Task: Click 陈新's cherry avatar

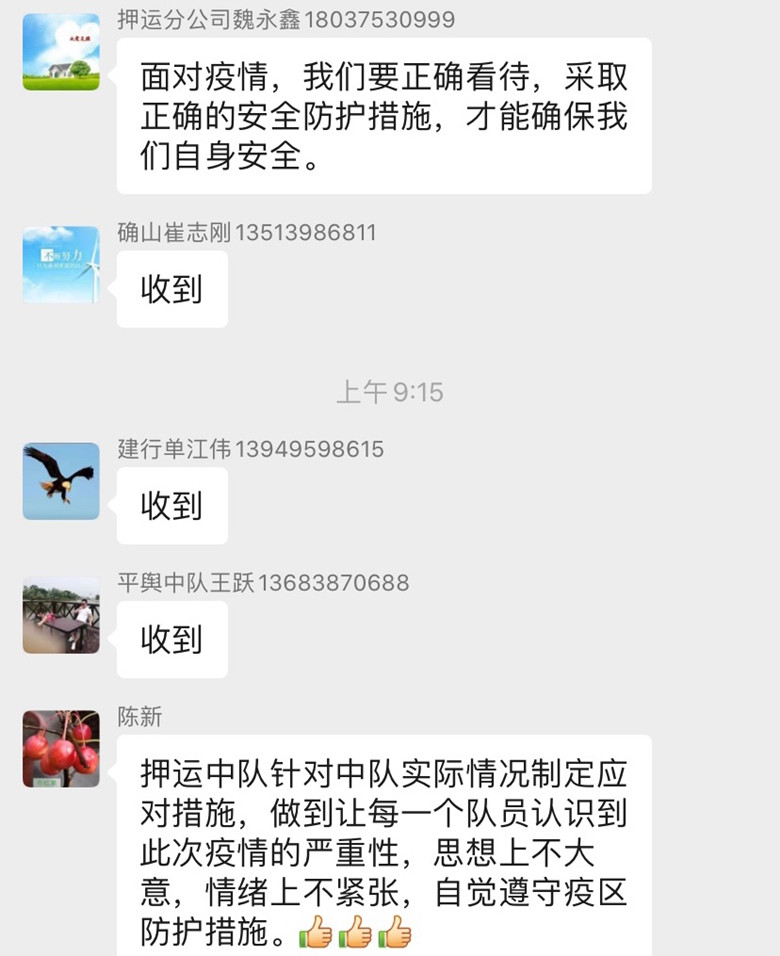Action: click(60, 745)
